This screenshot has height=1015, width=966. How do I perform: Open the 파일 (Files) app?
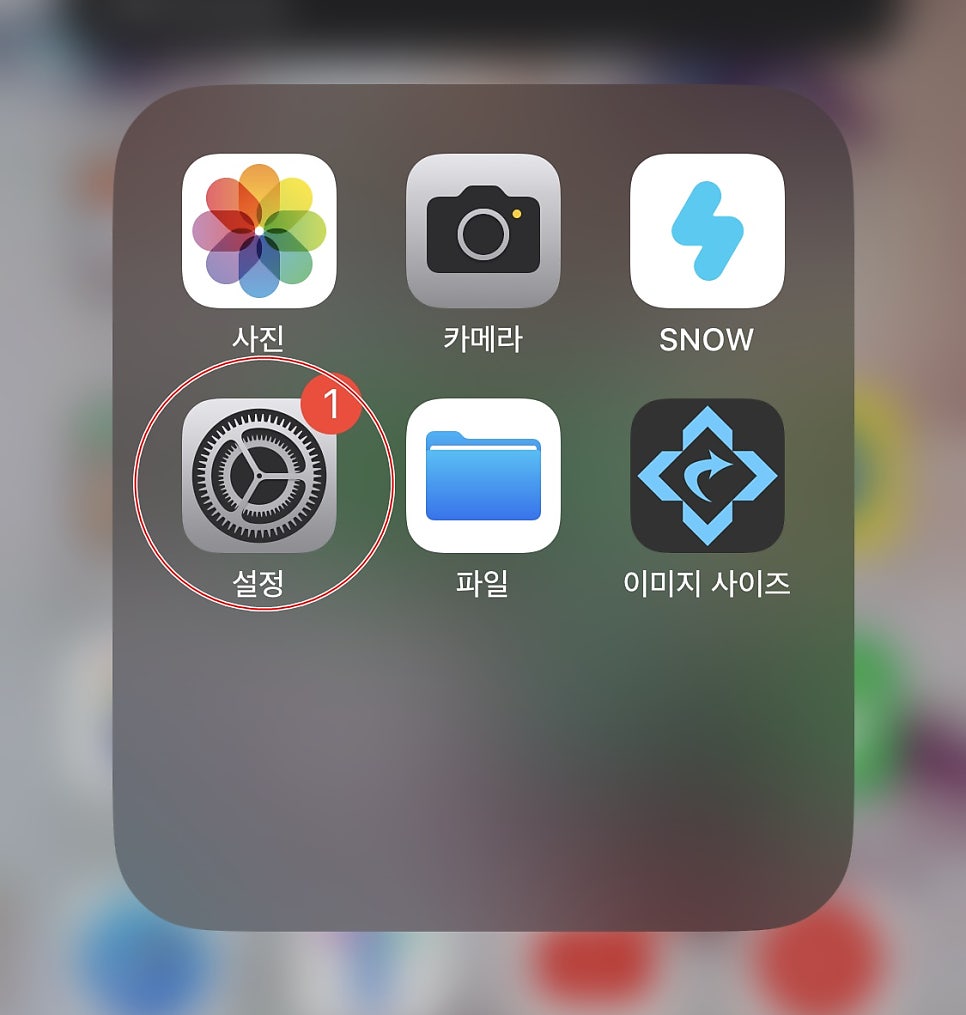click(x=483, y=476)
